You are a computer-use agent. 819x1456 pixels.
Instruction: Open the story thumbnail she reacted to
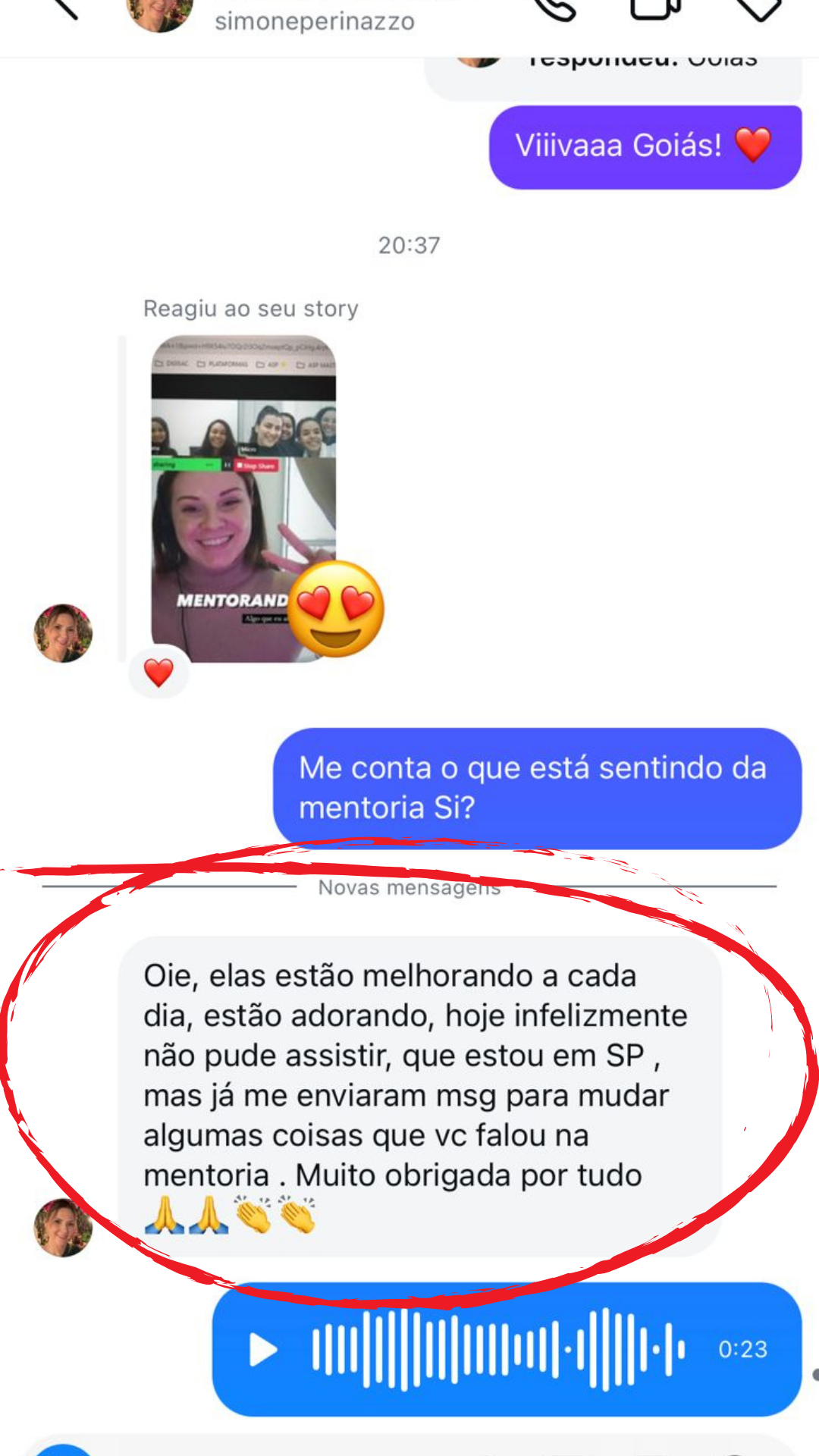click(x=243, y=498)
